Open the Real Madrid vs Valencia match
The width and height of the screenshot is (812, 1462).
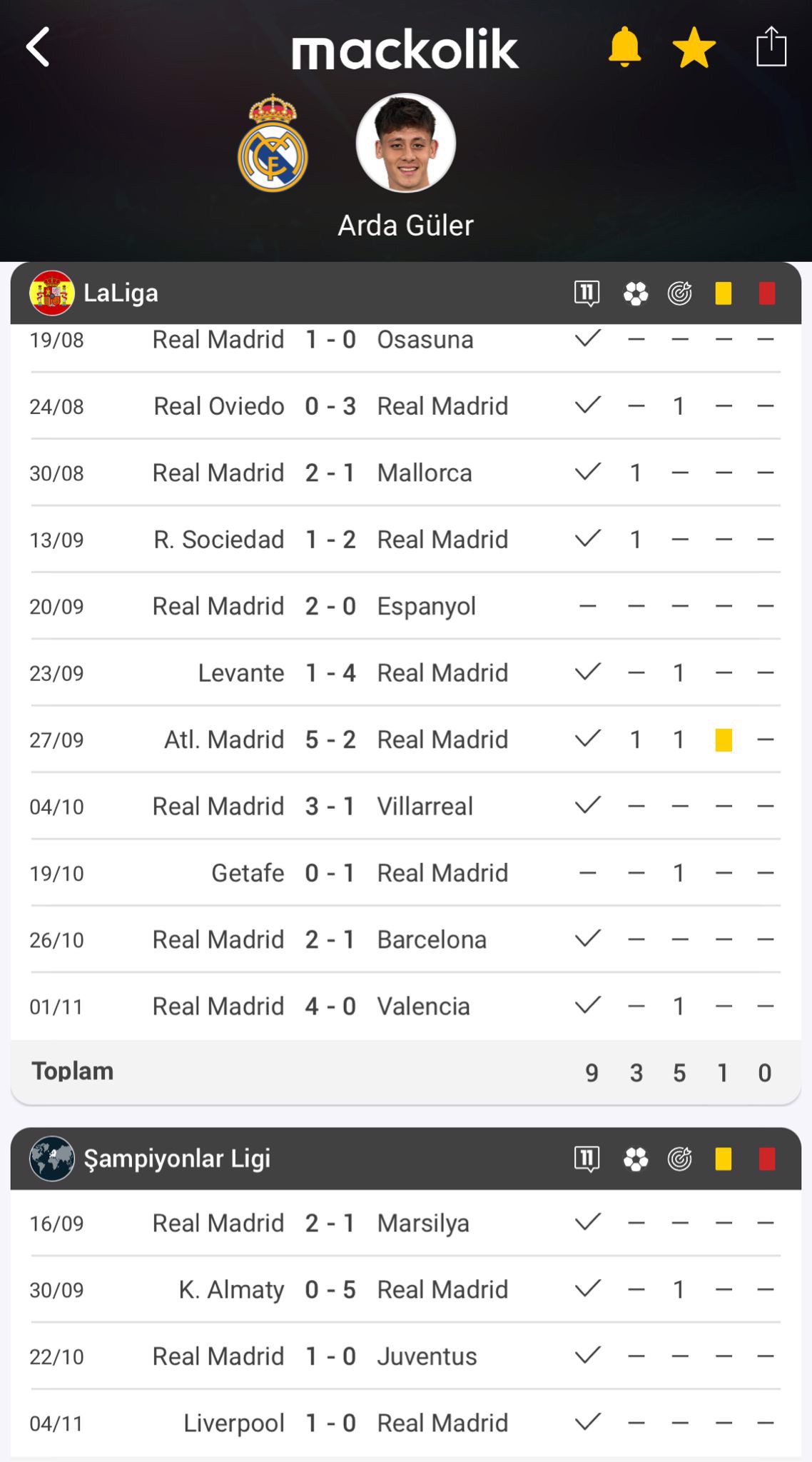pos(330,1007)
